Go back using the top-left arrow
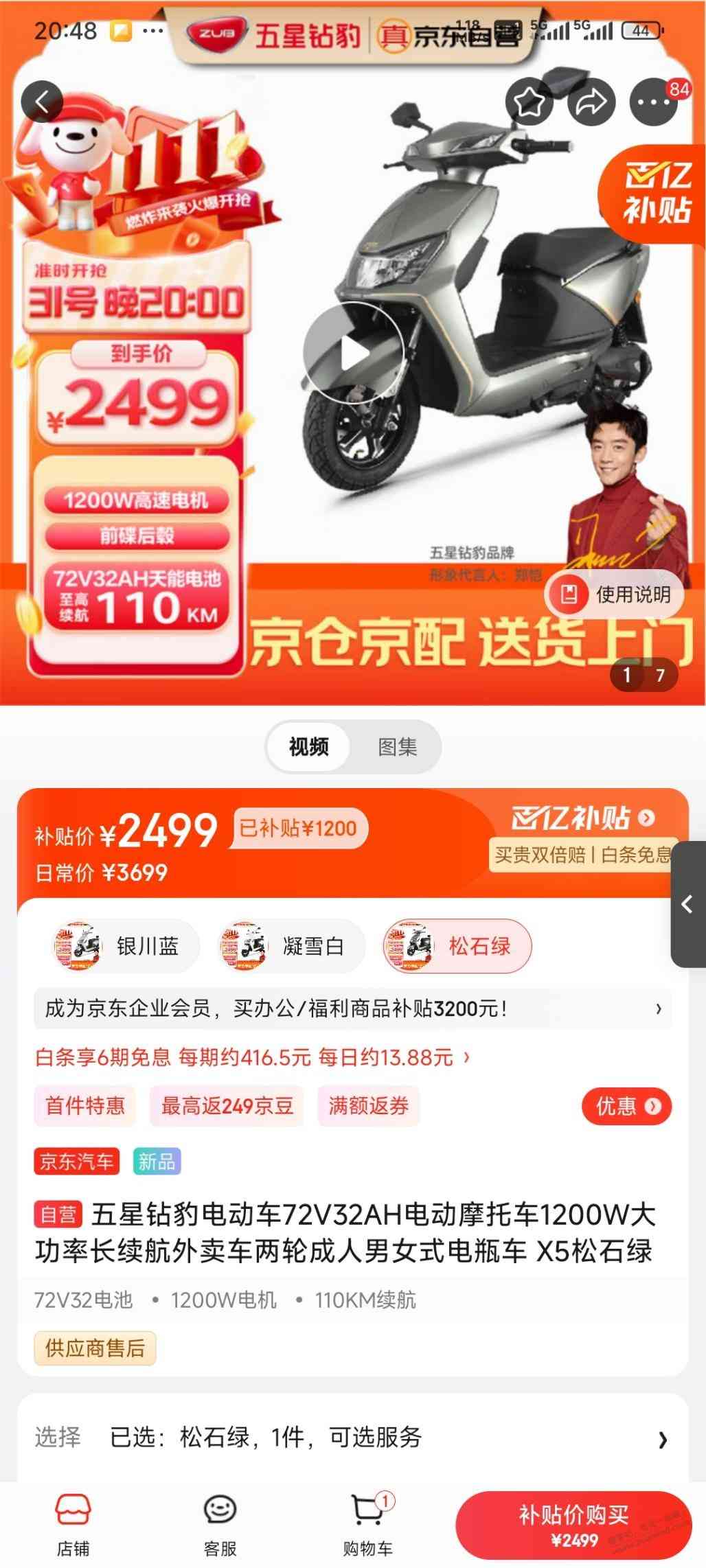706x1568 pixels. click(42, 102)
